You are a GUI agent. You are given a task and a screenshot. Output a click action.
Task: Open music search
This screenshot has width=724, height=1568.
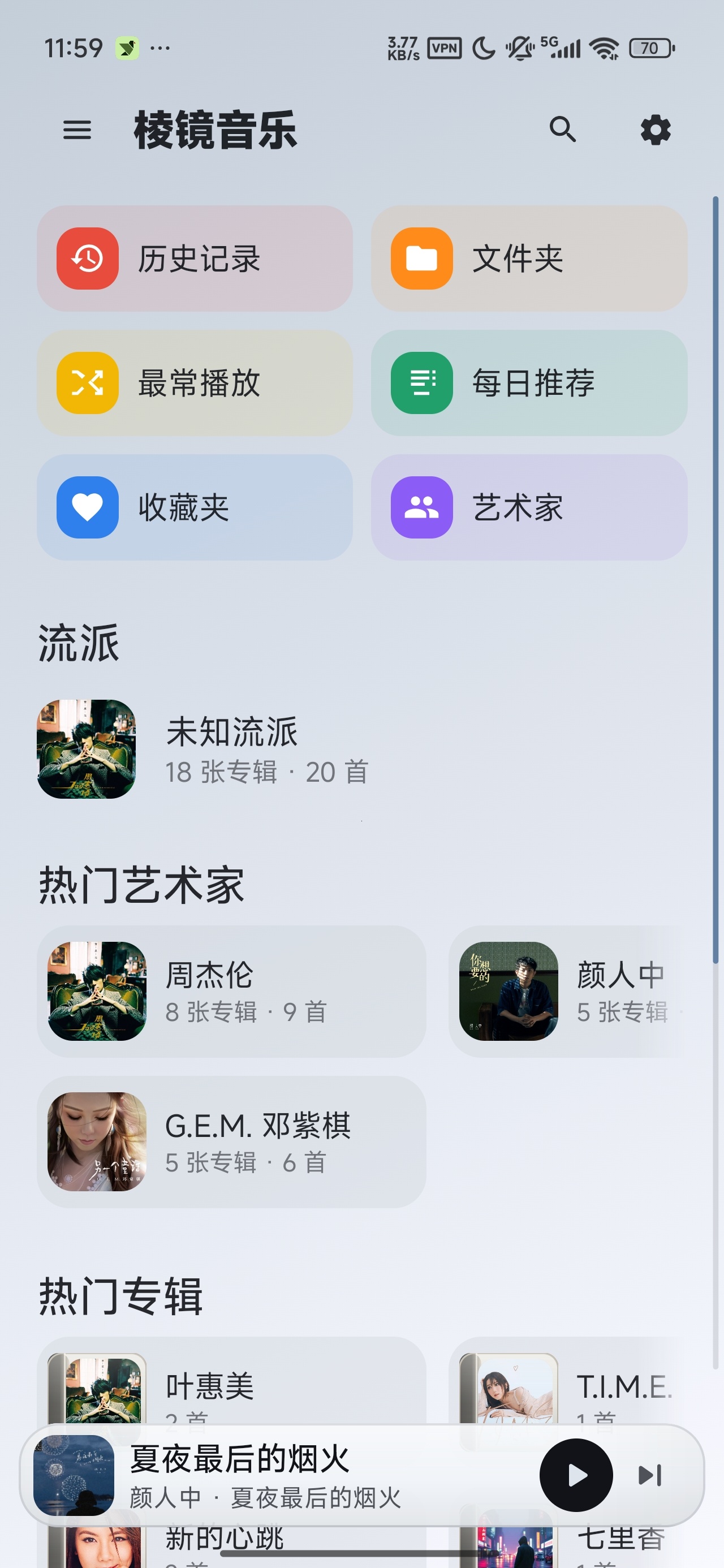[x=562, y=130]
